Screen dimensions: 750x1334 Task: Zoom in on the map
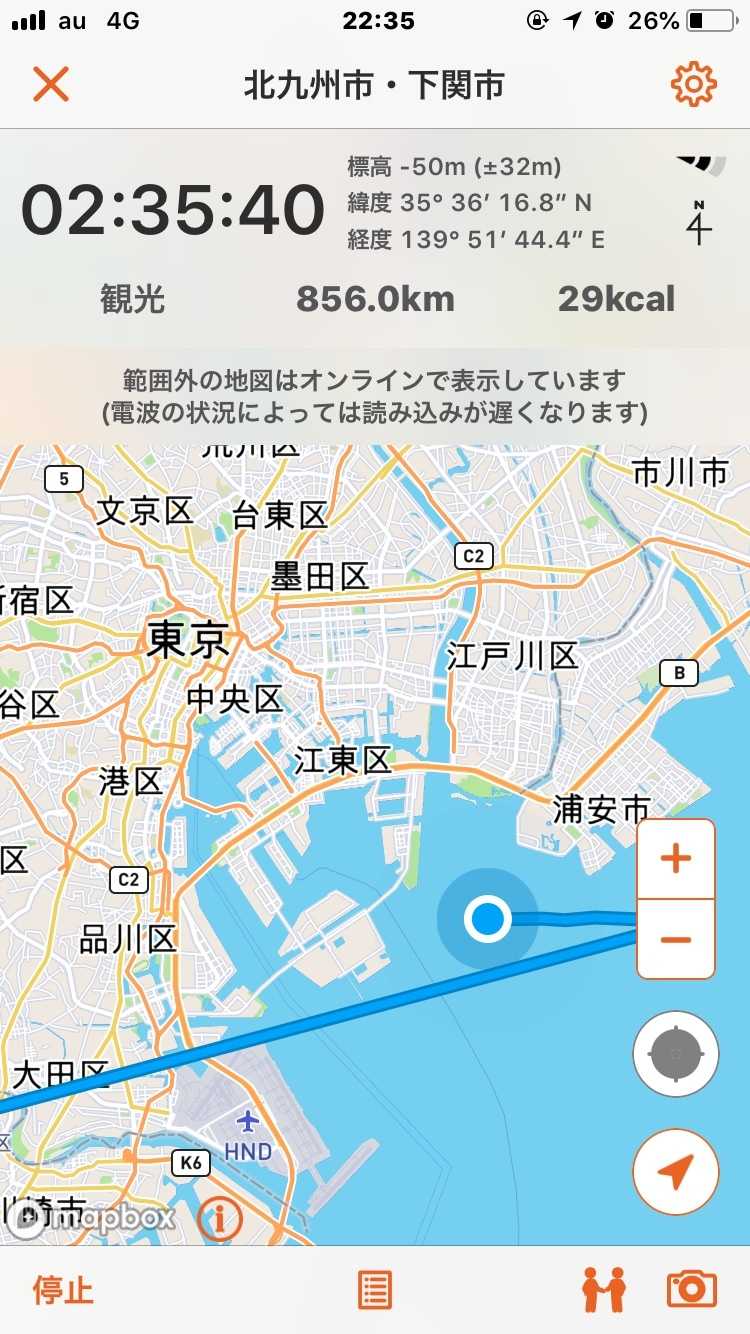coord(676,859)
